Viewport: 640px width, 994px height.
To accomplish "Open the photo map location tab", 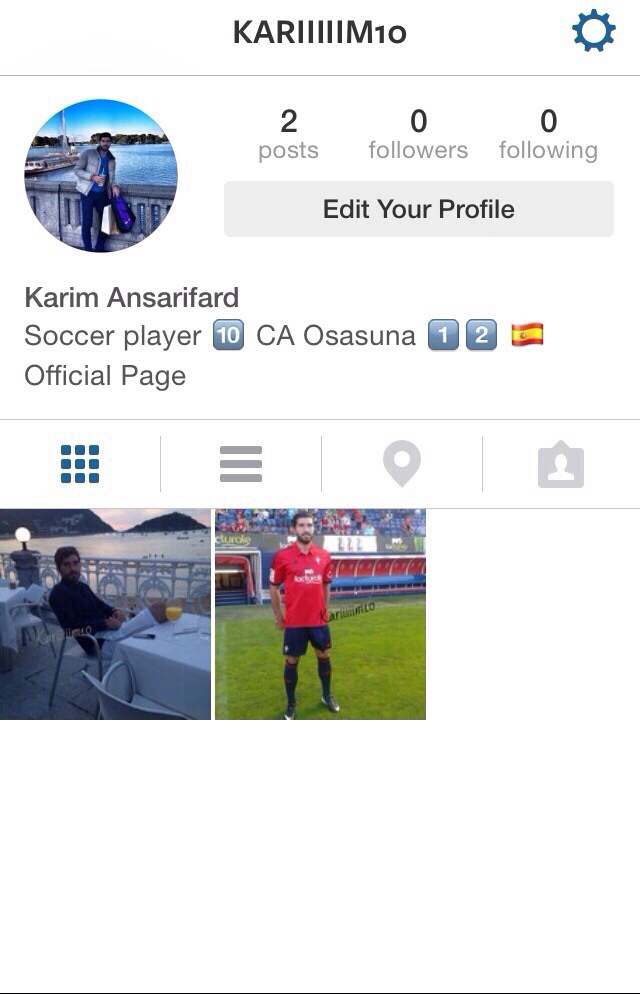I will click(x=401, y=464).
